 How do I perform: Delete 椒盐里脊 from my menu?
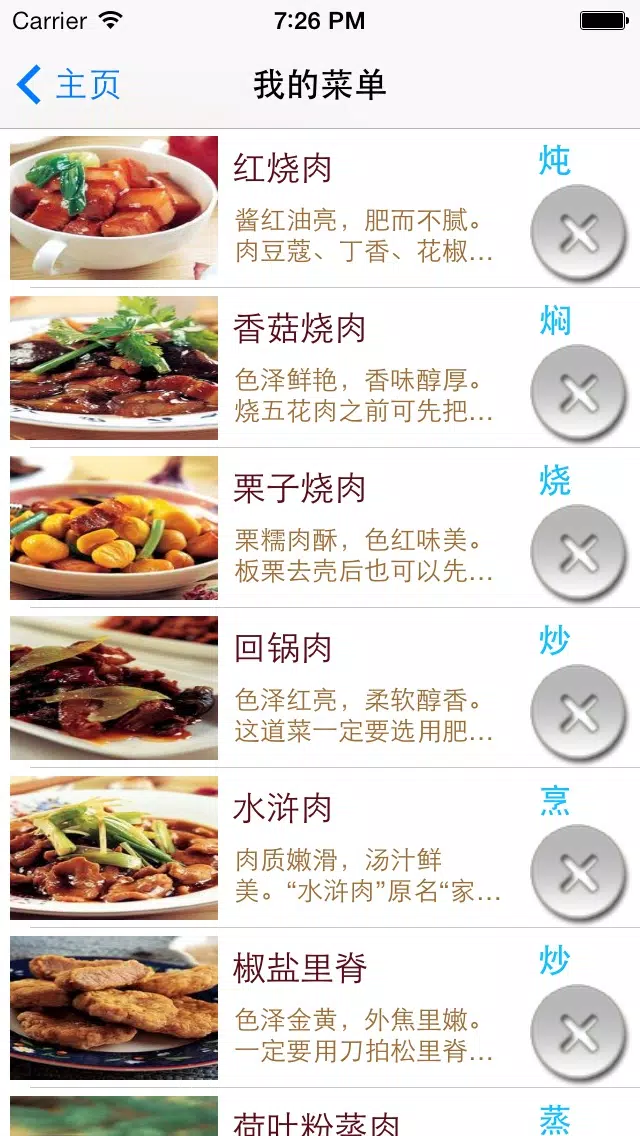[578, 1034]
